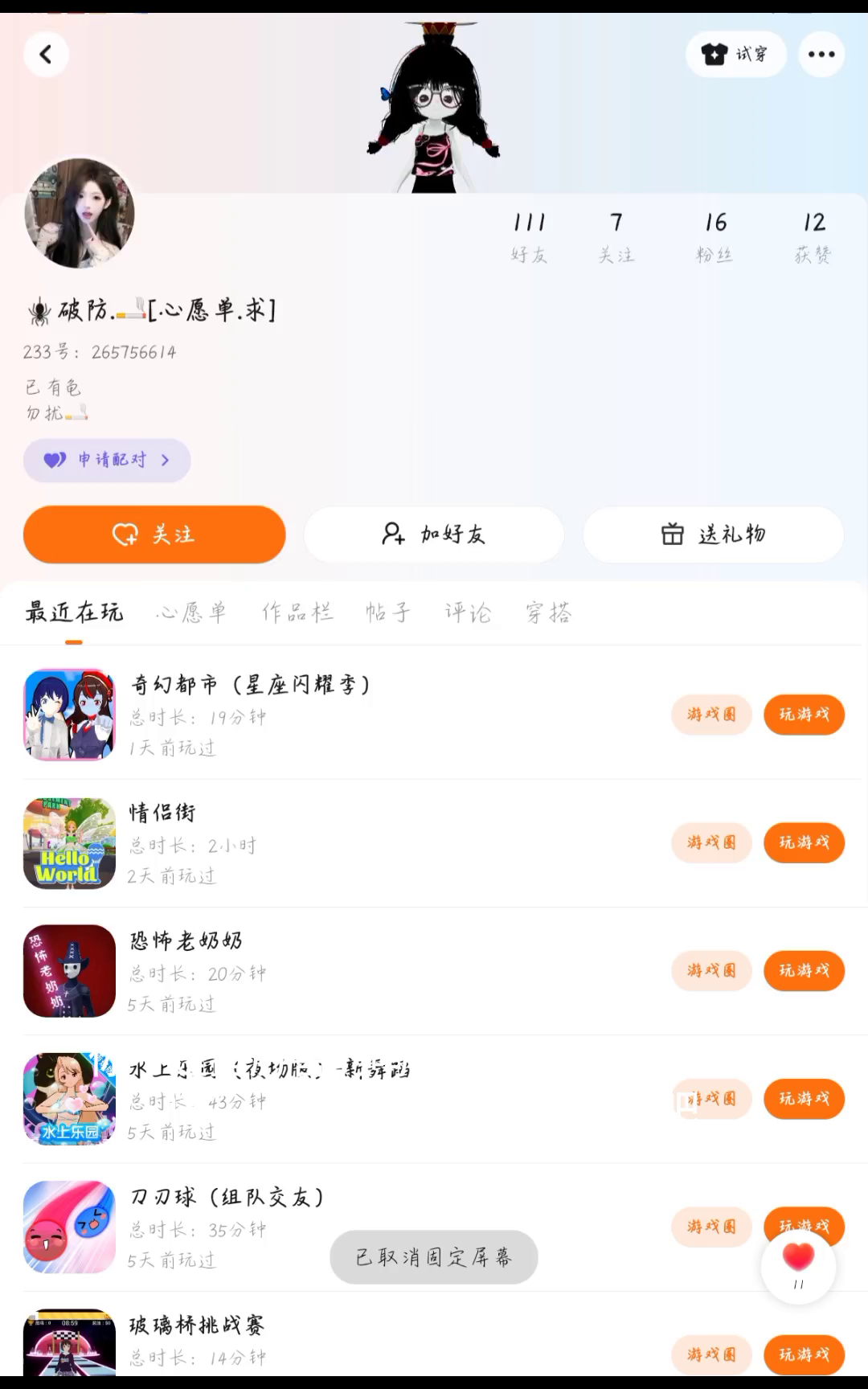This screenshot has height=1389, width=868.
Task: Play 奇幻都市 with its 玩游戏 button
Action: tap(804, 715)
